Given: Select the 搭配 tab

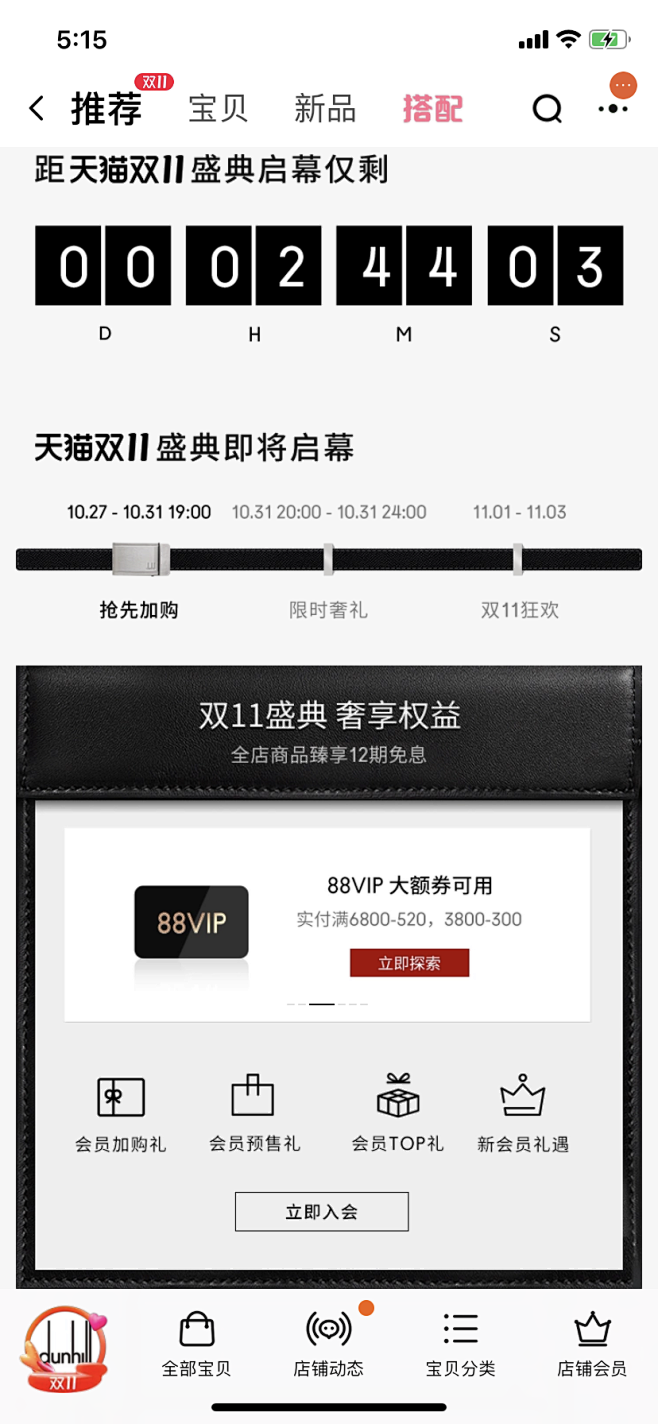Looking at the screenshot, I should (433, 108).
